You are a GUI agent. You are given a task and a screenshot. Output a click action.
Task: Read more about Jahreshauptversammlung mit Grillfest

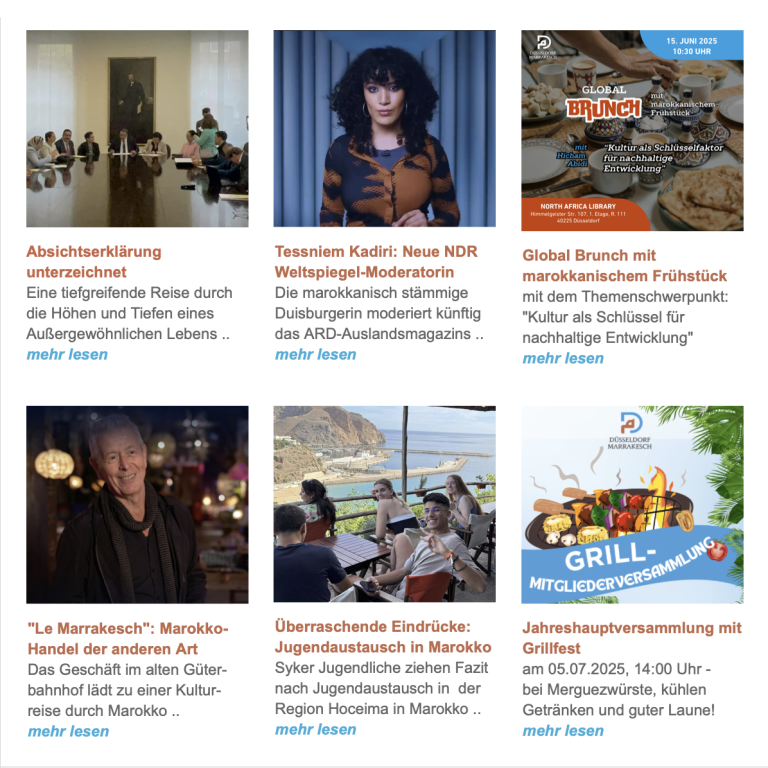pyautogui.click(x=563, y=731)
